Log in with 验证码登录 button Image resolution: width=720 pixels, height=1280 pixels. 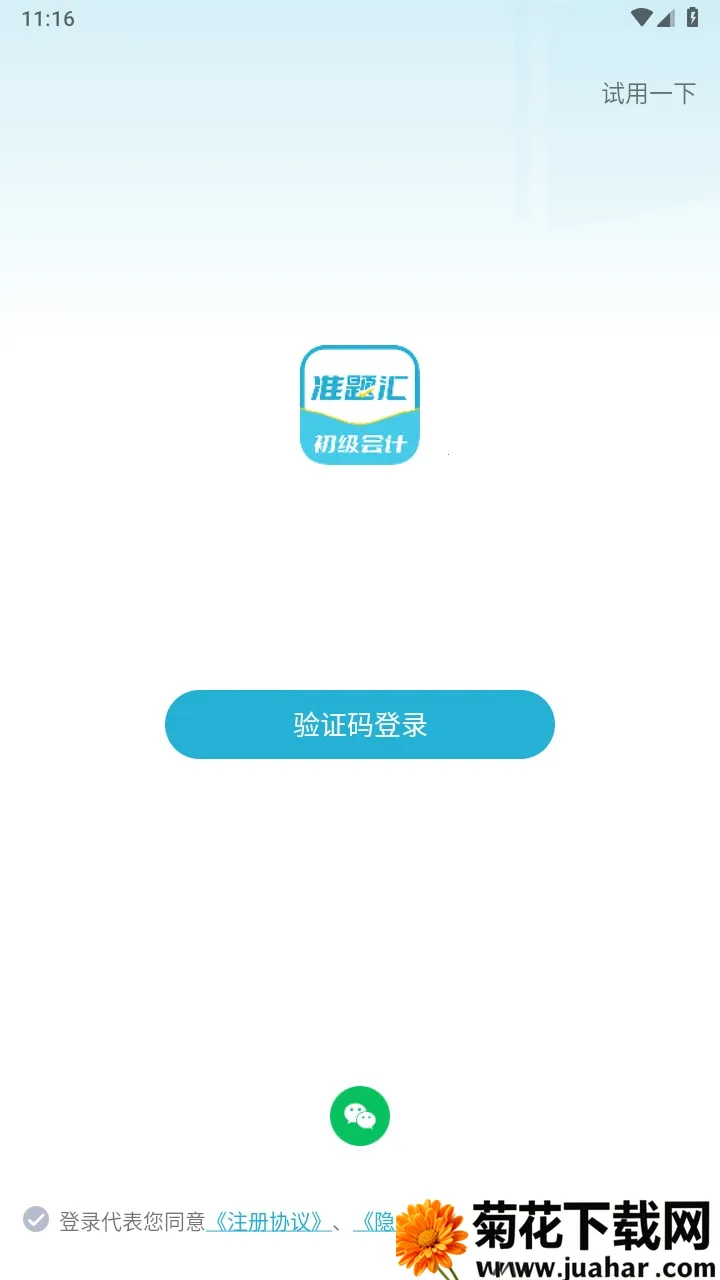tap(360, 724)
